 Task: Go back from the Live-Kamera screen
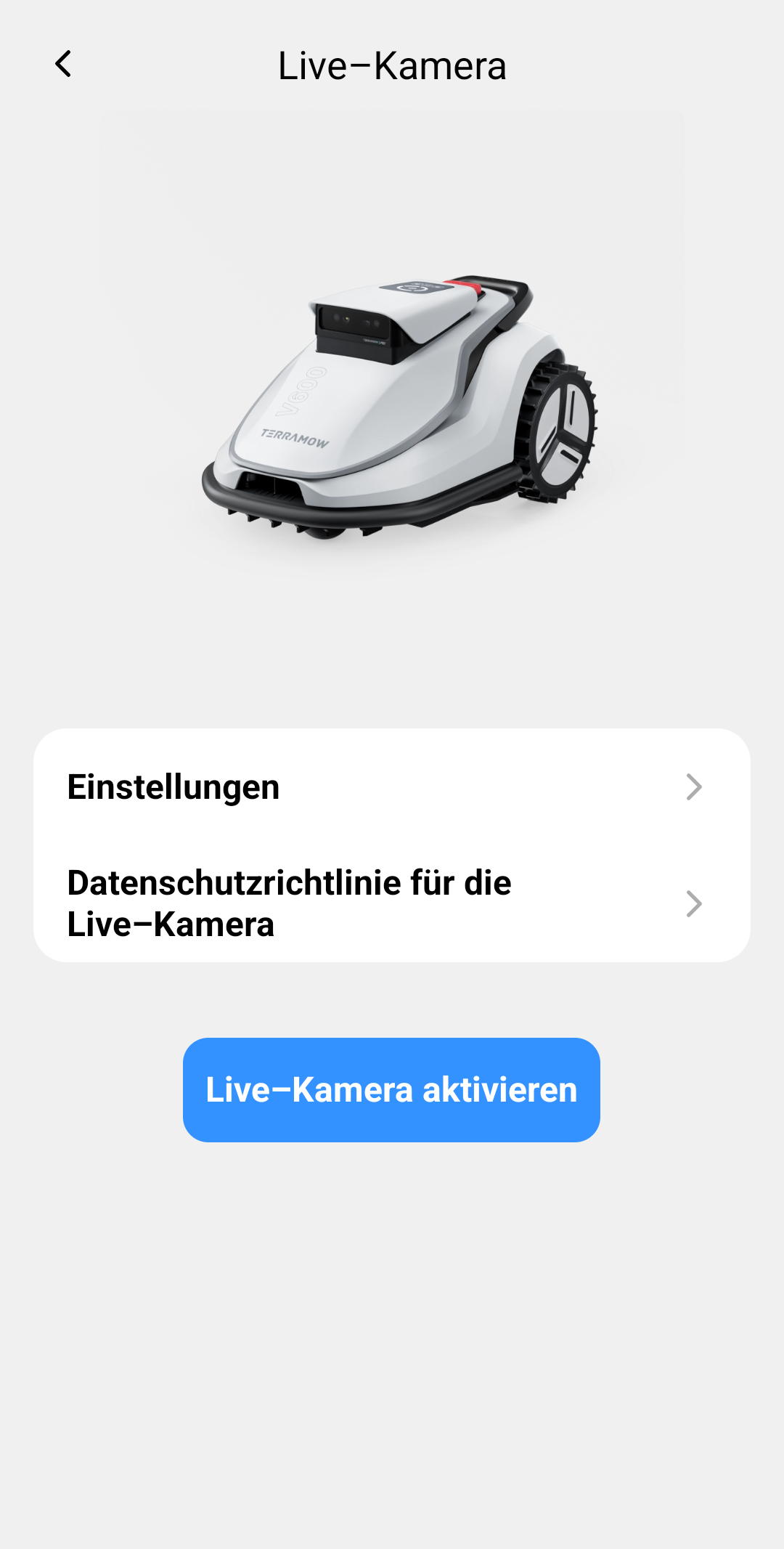point(64,65)
